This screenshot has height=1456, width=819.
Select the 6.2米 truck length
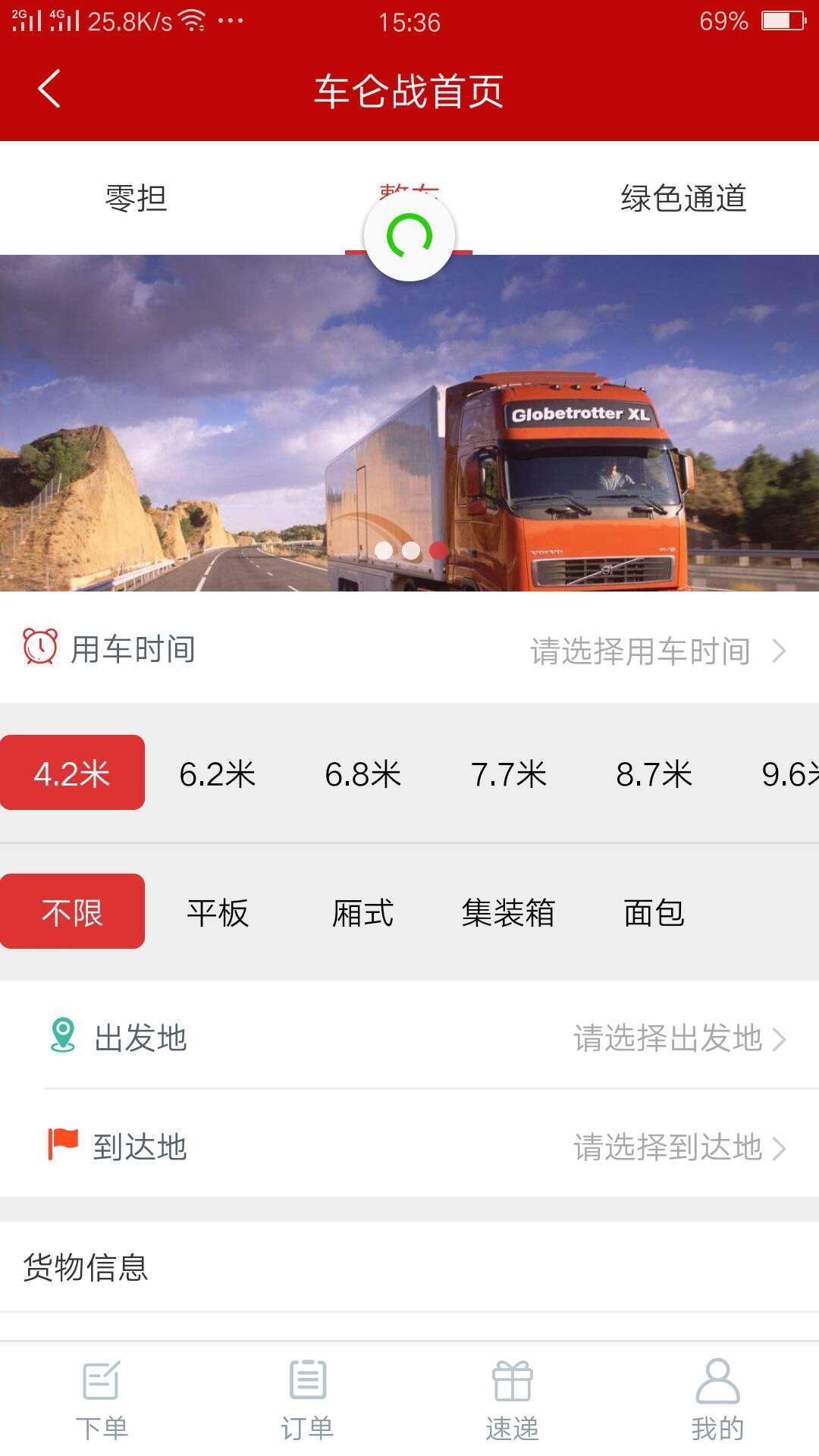pyautogui.click(x=218, y=774)
